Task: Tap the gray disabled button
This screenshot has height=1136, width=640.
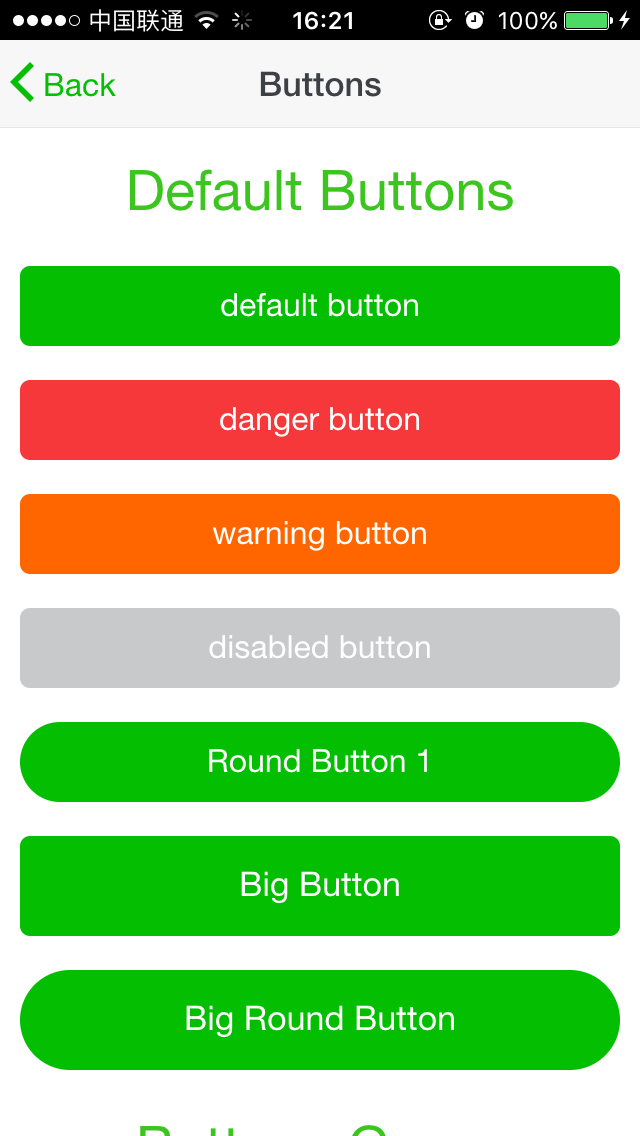Action: point(320,648)
